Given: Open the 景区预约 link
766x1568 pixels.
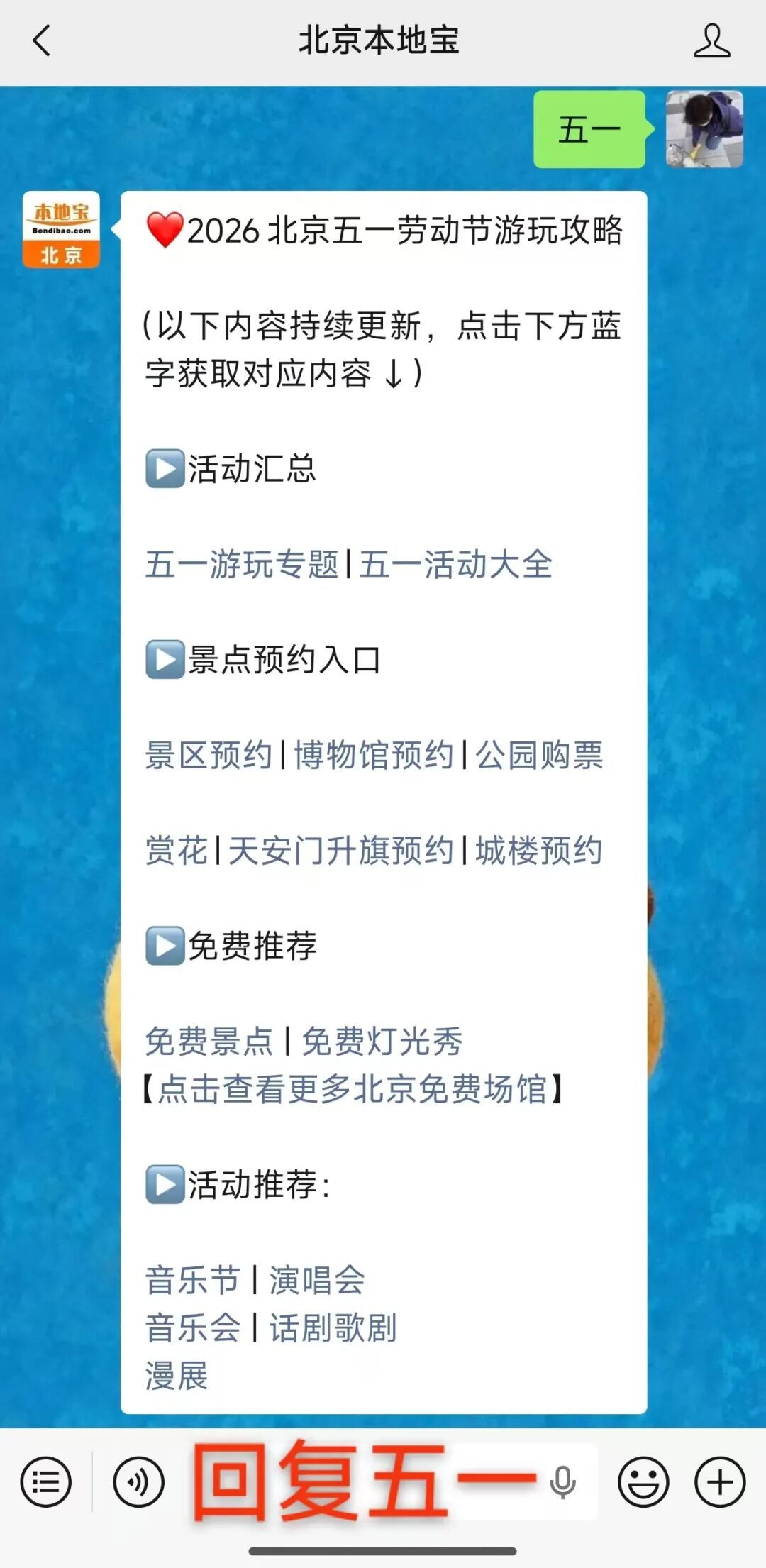Looking at the screenshot, I should point(209,755).
